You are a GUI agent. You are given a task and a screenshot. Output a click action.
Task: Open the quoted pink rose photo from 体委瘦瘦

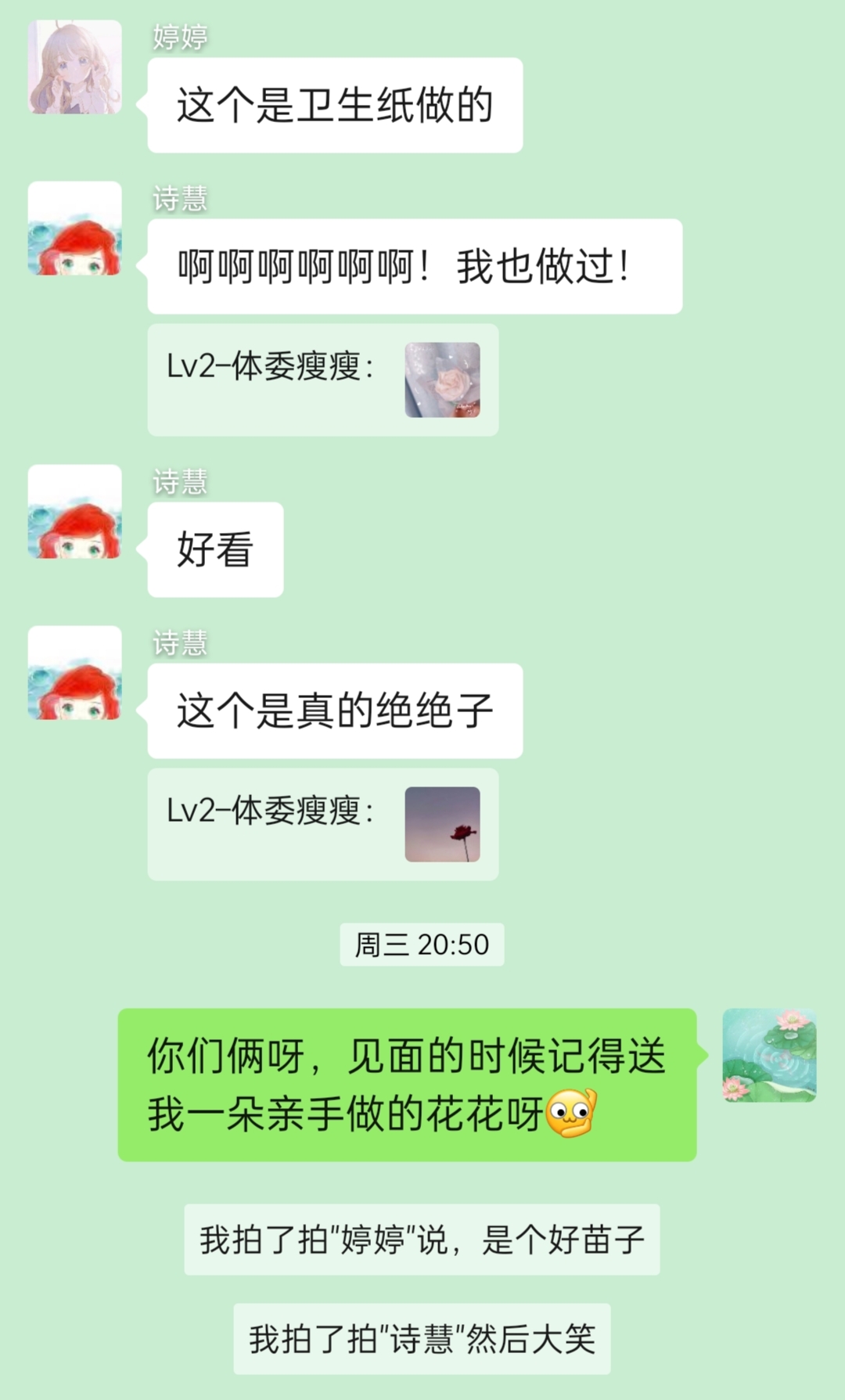pyautogui.click(x=442, y=380)
